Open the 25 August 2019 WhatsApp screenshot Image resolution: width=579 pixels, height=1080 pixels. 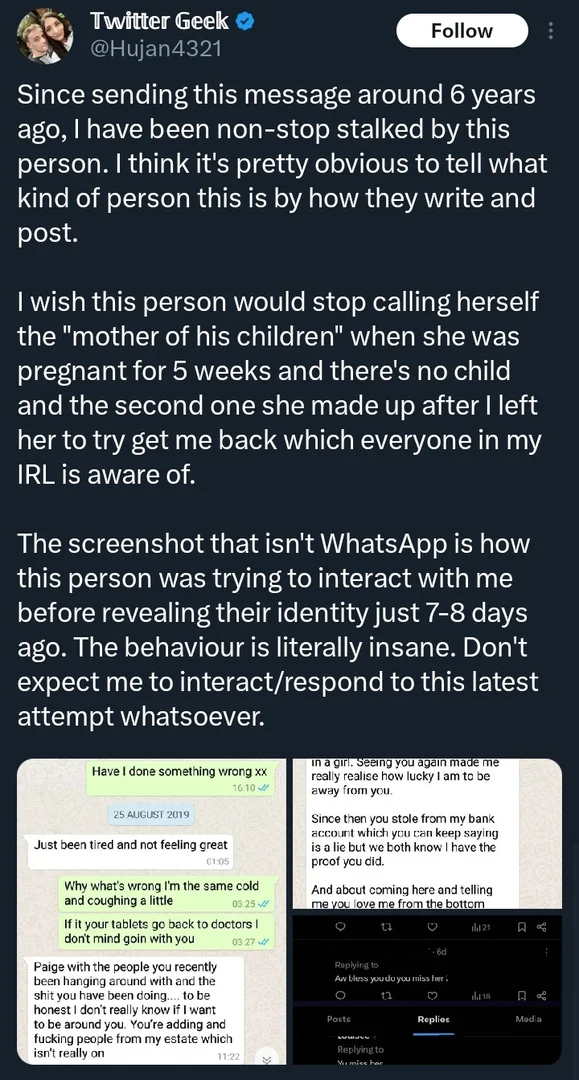tap(151, 911)
